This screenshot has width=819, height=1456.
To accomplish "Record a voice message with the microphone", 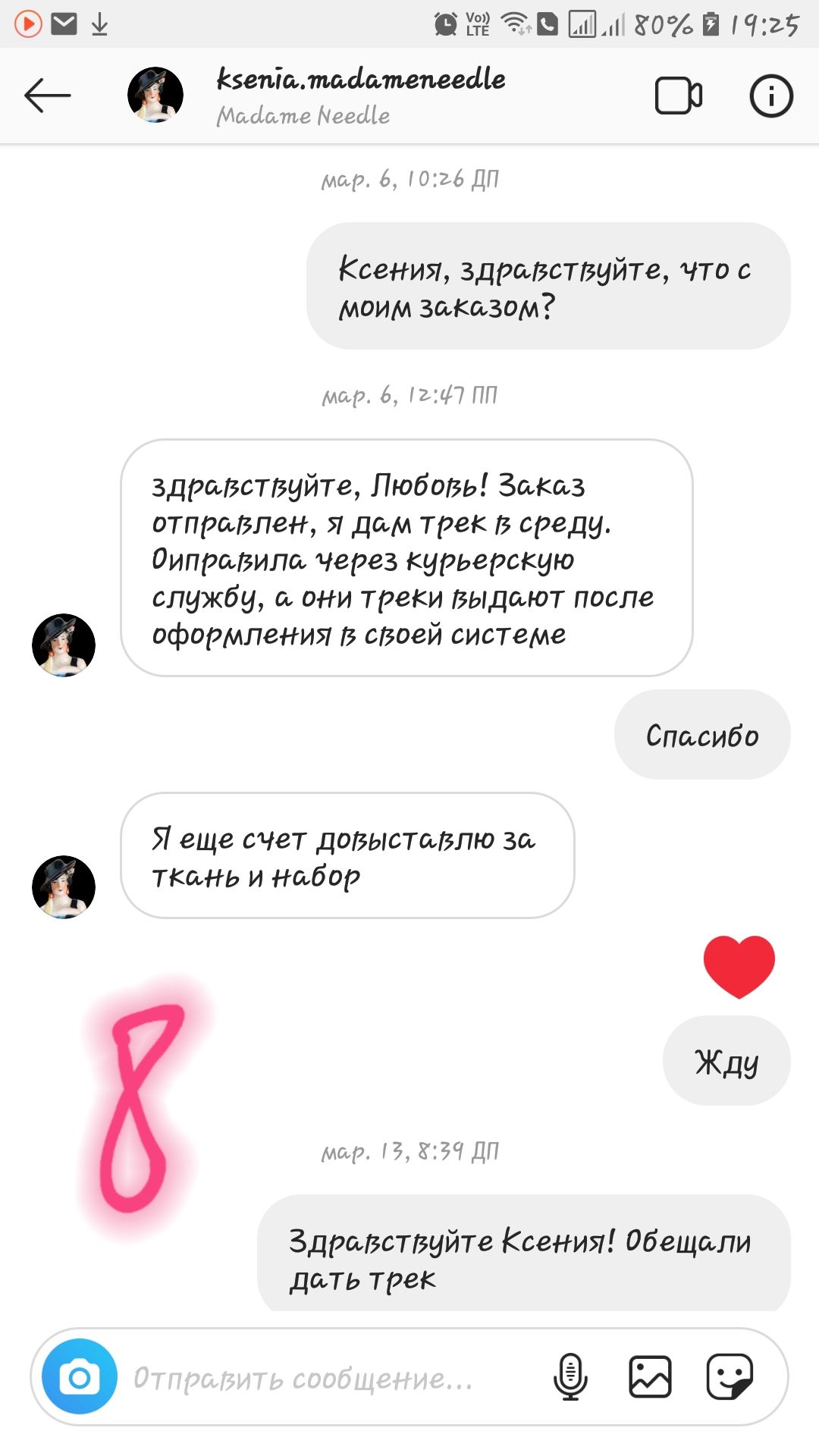I will pyautogui.click(x=570, y=1376).
